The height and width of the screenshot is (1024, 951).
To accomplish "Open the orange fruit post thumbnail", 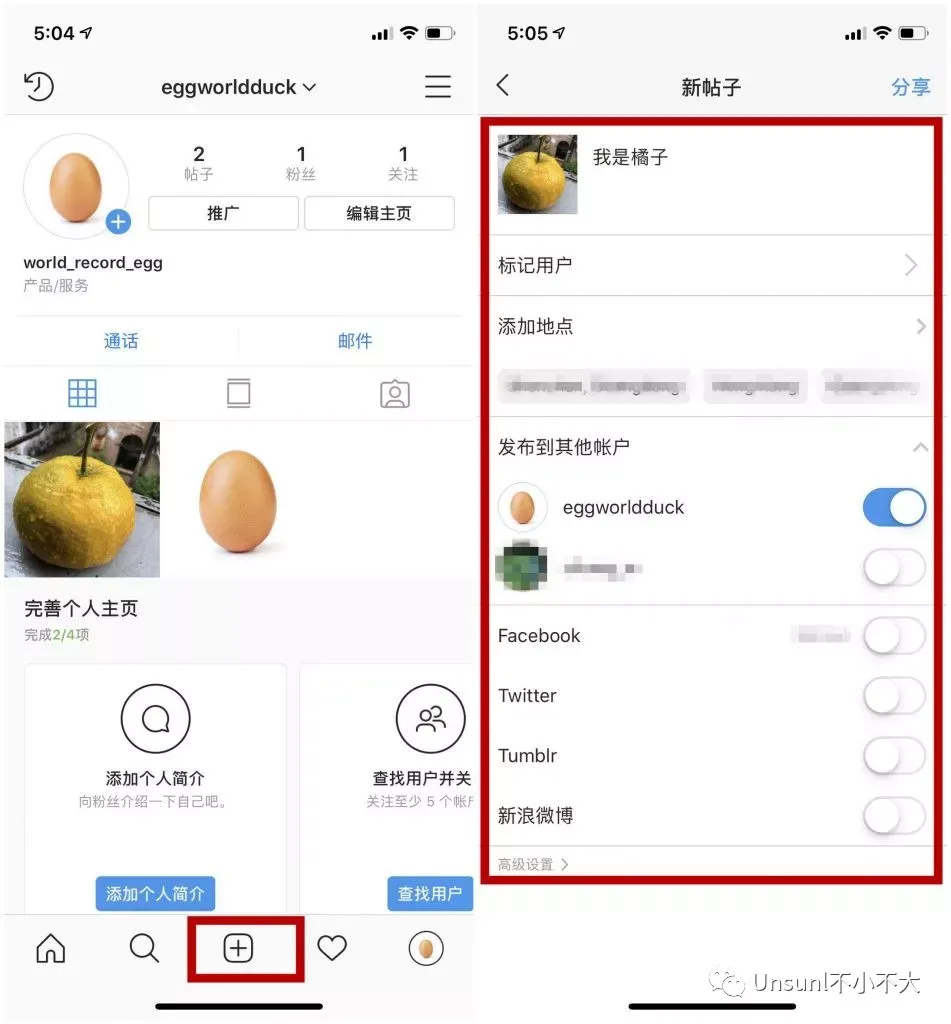I will point(82,499).
